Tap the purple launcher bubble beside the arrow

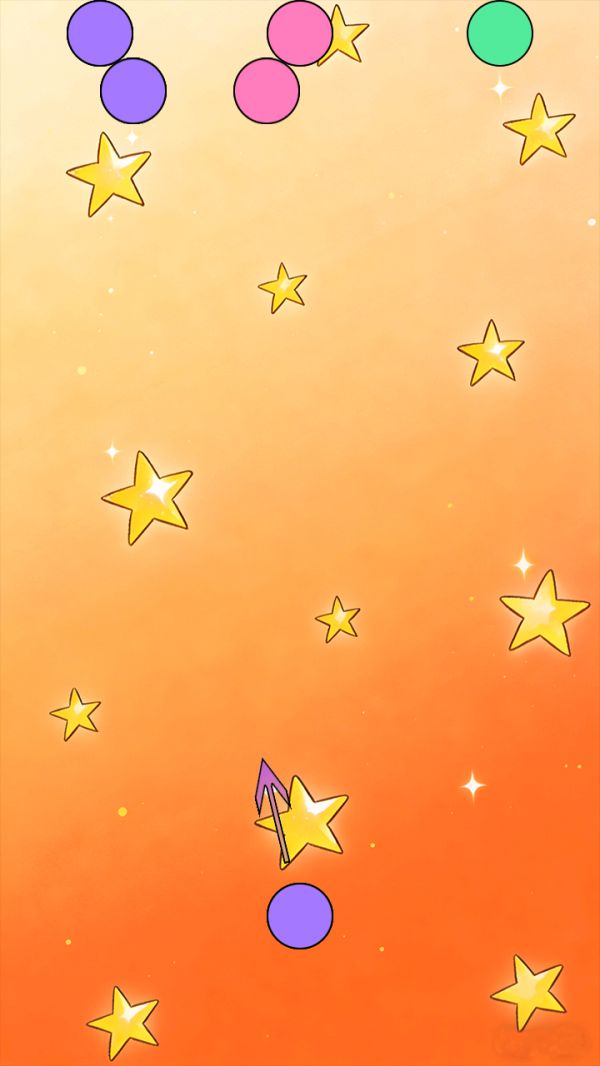[x=300, y=916]
